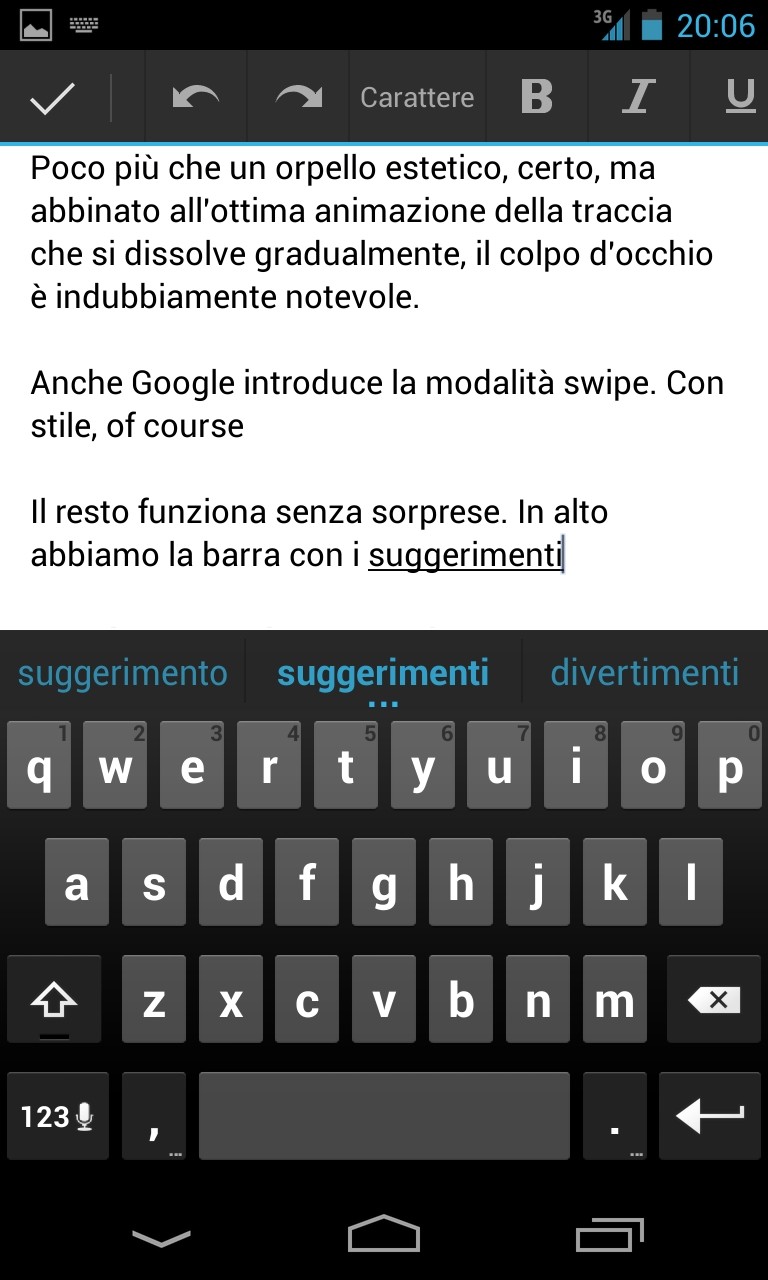Confirm edits with the checkmark
This screenshot has height=1280, width=768.
coord(52,97)
